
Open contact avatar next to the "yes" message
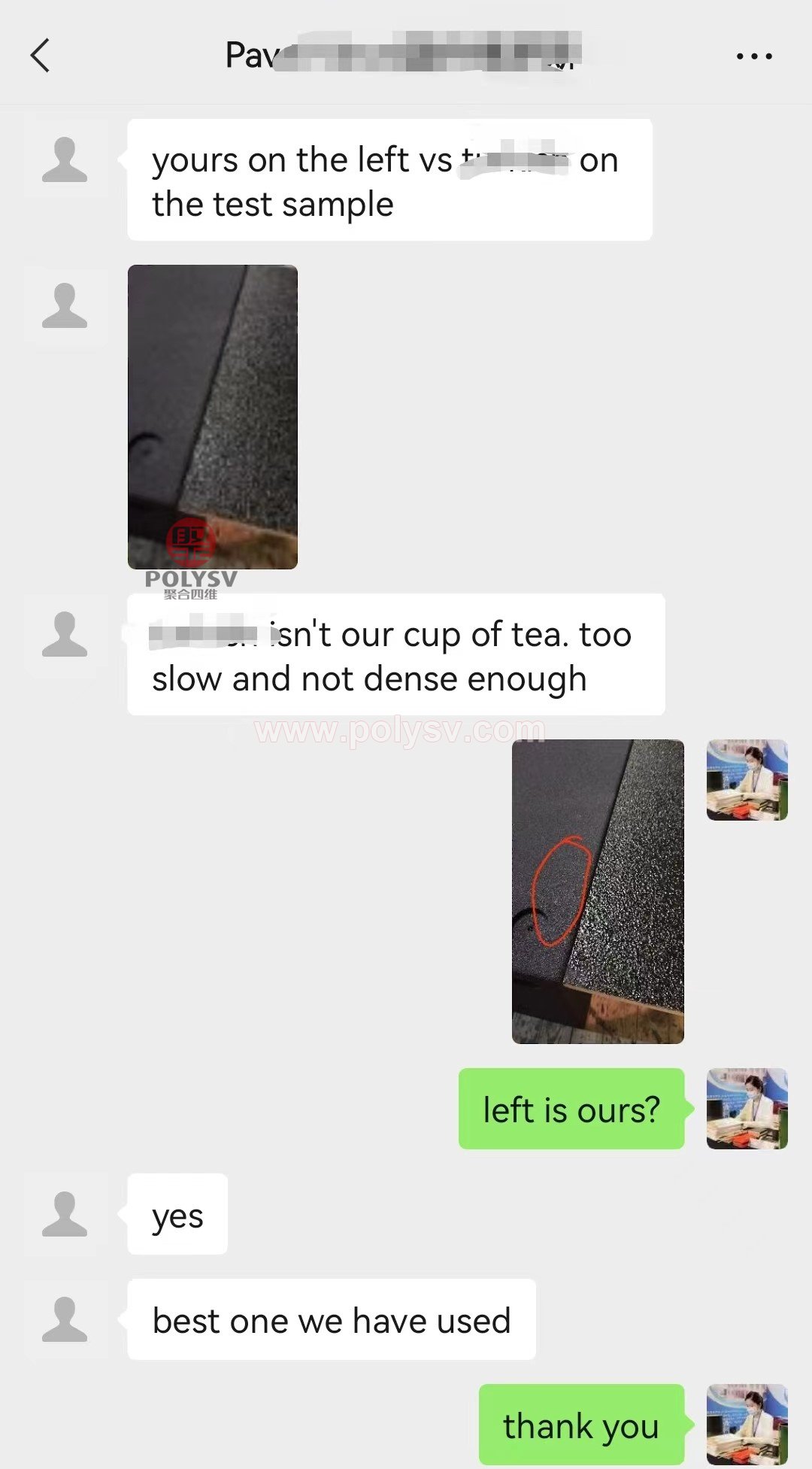(65, 1214)
